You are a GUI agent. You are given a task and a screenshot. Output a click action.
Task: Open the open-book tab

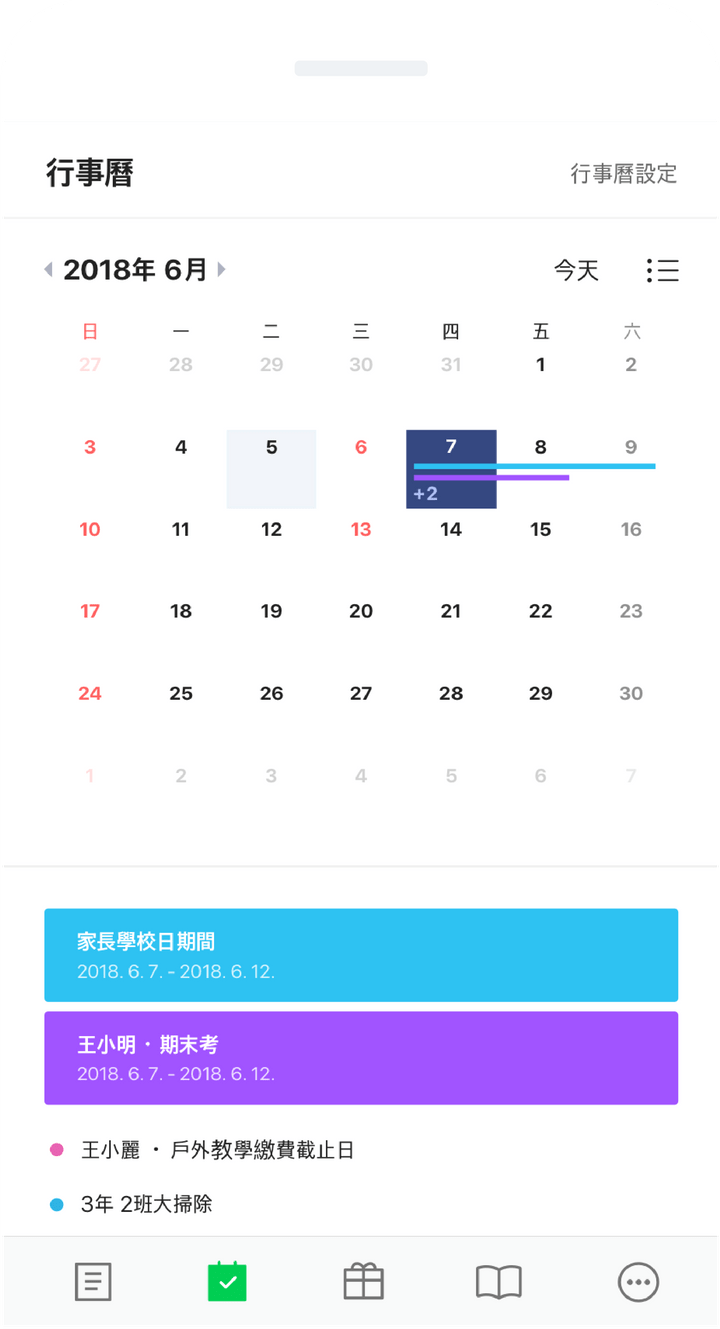pyautogui.click(x=499, y=1281)
